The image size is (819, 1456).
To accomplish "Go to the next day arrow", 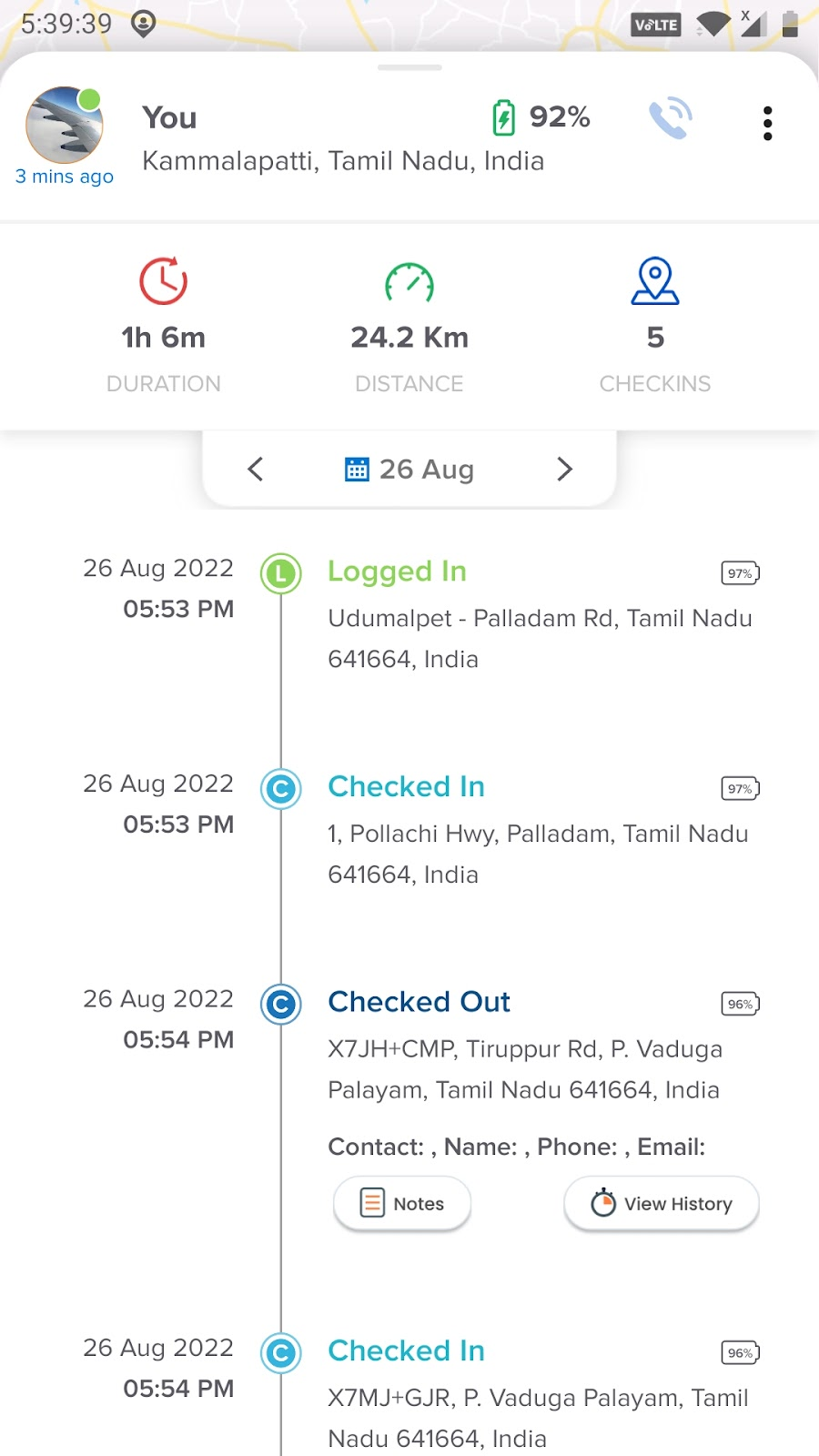I will click(x=564, y=470).
